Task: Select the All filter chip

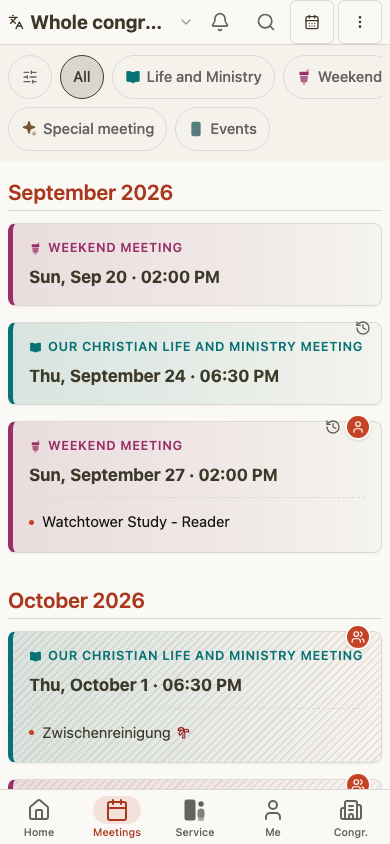Action: click(x=82, y=77)
